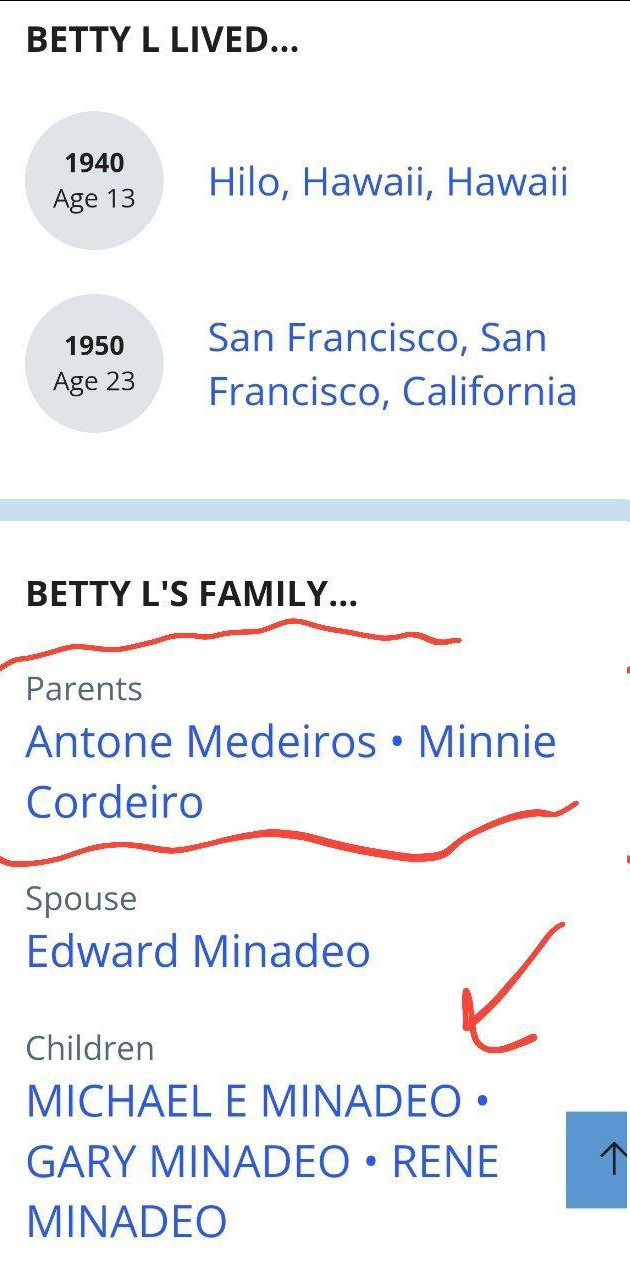View parent Antone Medeiros
The image size is (630, 1280).
coord(201,742)
